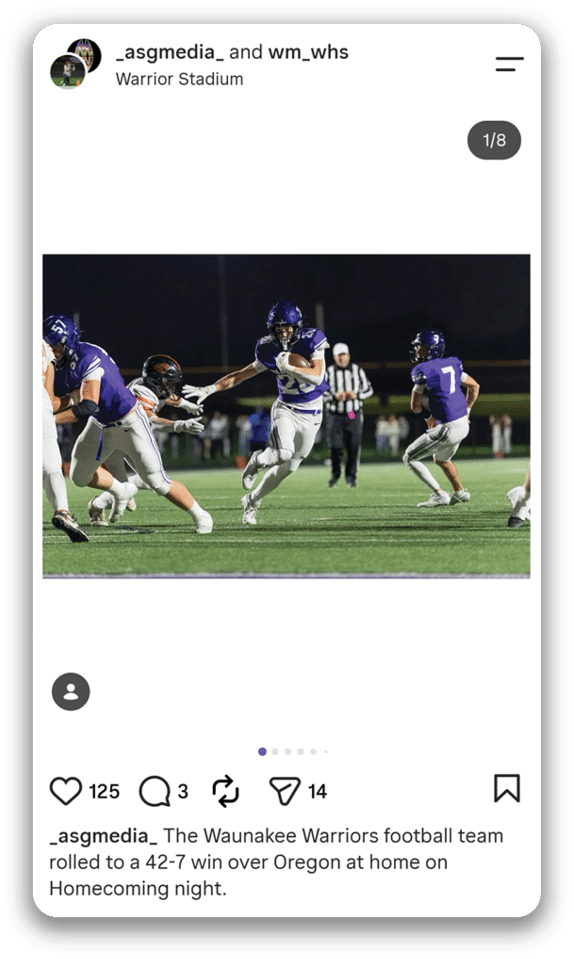Like the _asgmedia_ football post
Viewport: 574px width, 959px height.
(65, 791)
